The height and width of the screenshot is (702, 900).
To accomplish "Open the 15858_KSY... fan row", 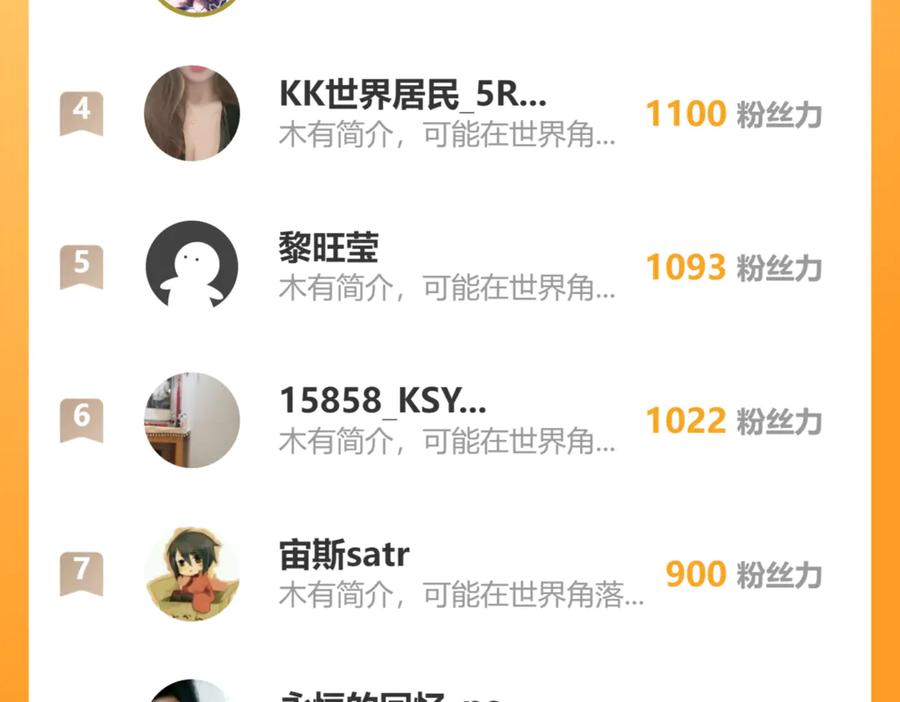I will tap(449, 420).
